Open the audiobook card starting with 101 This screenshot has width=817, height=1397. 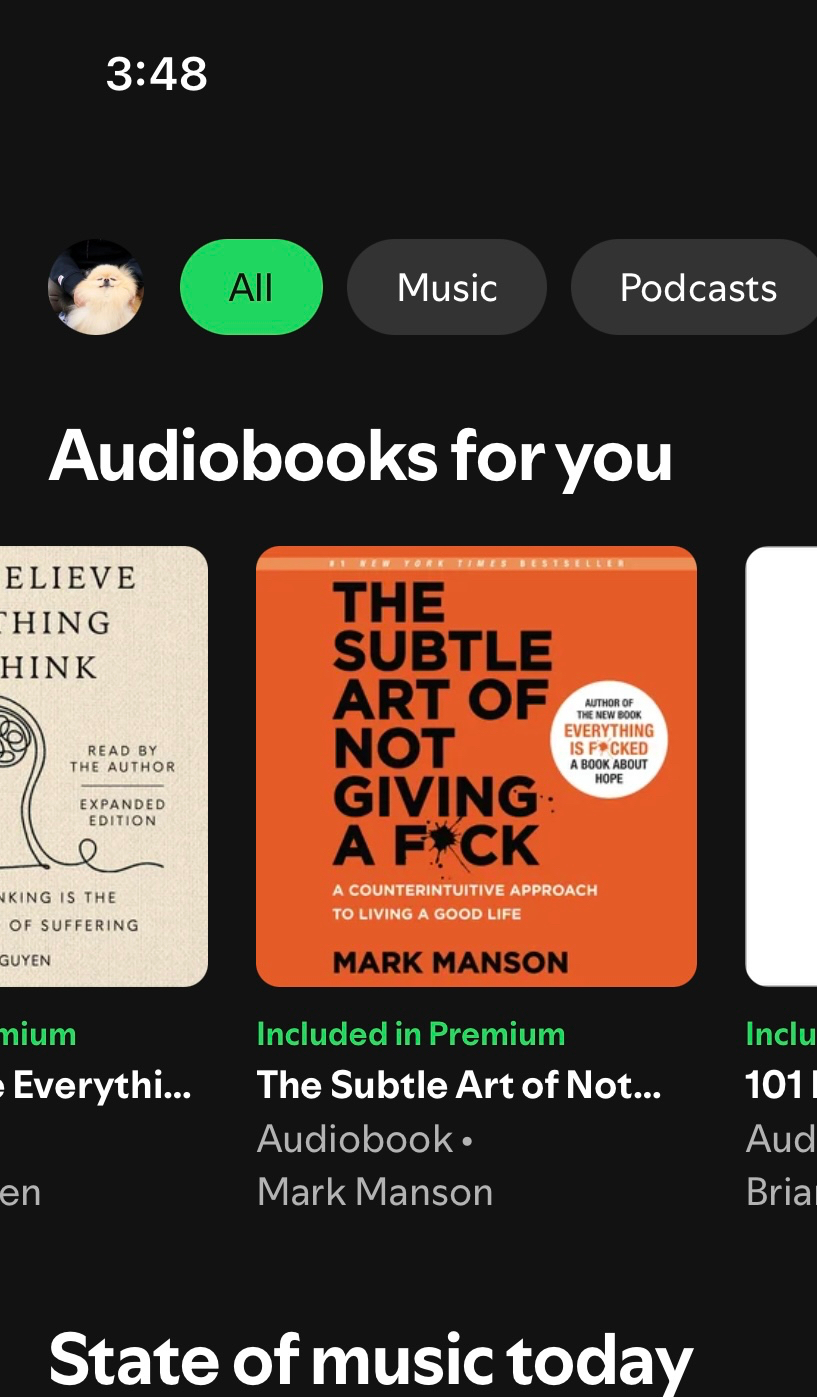(782, 766)
